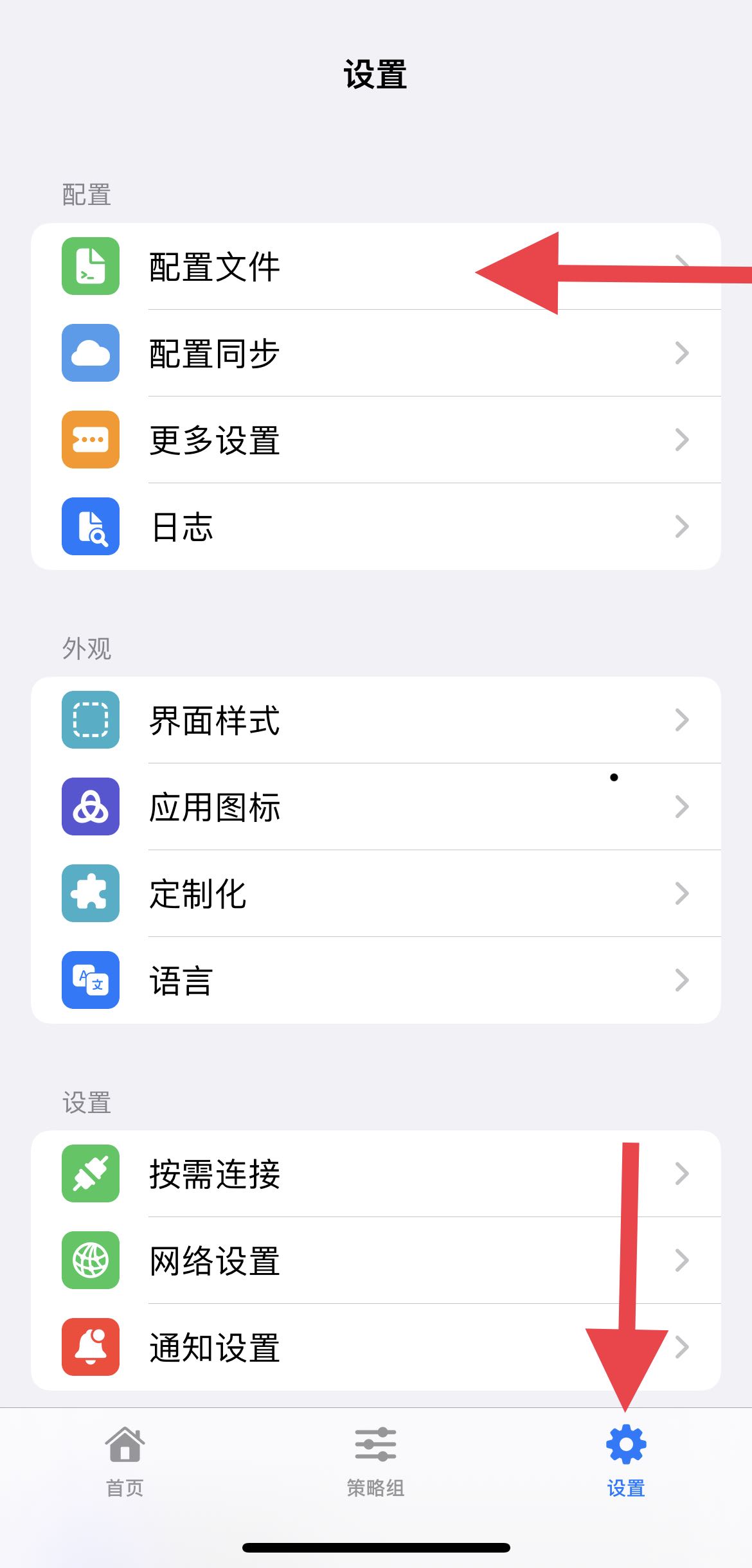The width and height of the screenshot is (752, 1568).
Task: Open 按需连接 settings
Action: click(376, 1174)
